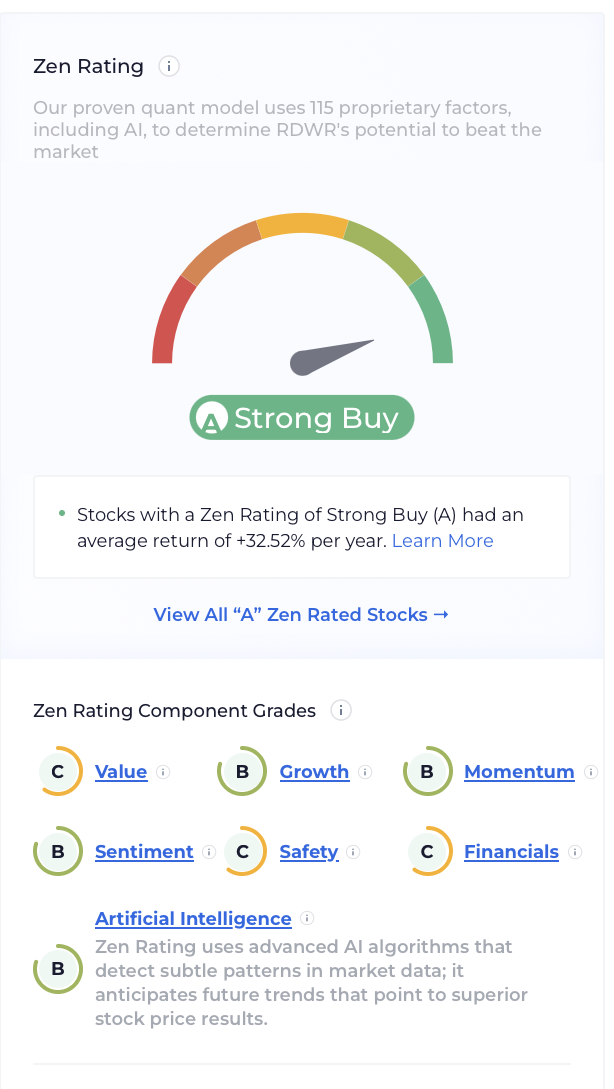Tap info icon beside Zen Rating Component Grades
The height and width of the screenshot is (1089, 614).
[340, 710]
